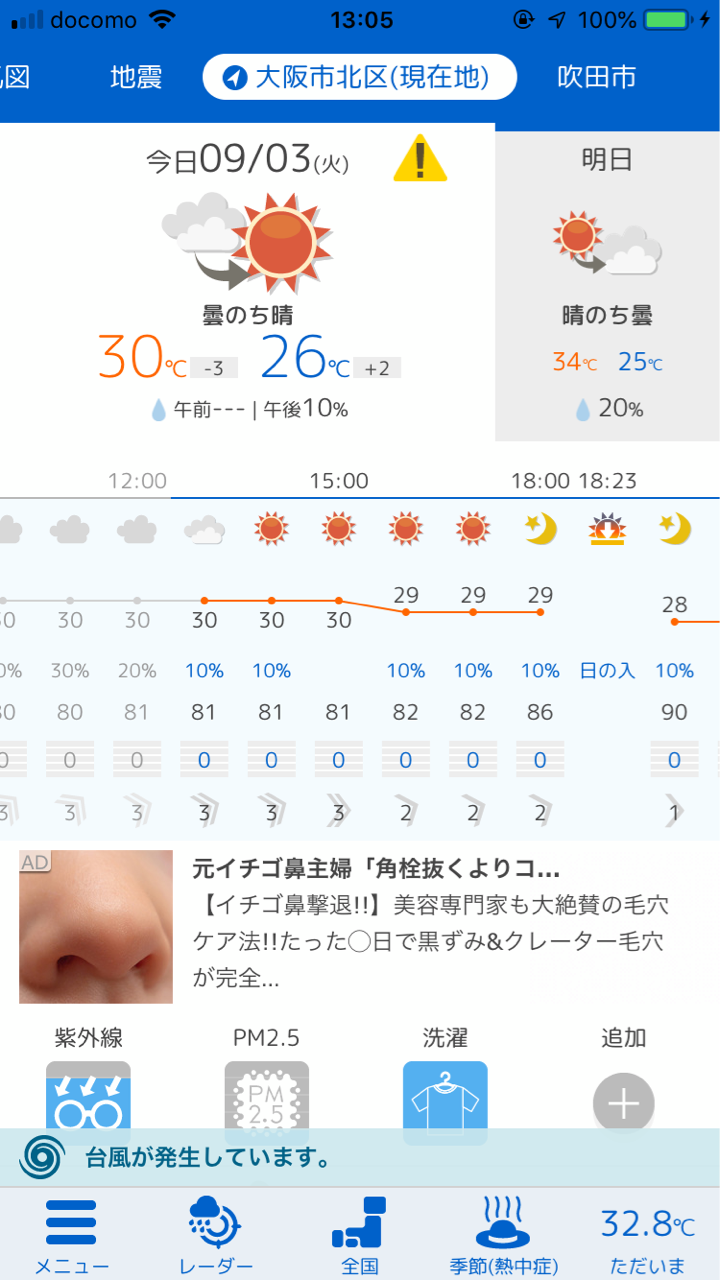Switch to the 地震 tab
Image resolution: width=720 pixels, height=1280 pixels.
click(x=136, y=77)
